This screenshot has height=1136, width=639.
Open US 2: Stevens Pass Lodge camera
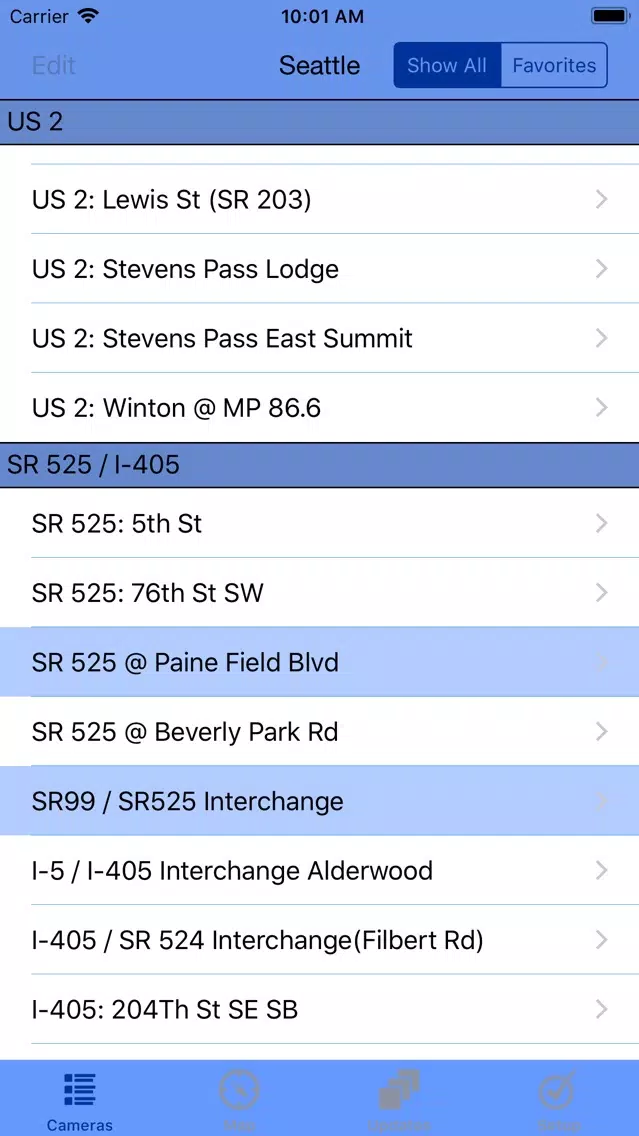pyautogui.click(x=320, y=269)
